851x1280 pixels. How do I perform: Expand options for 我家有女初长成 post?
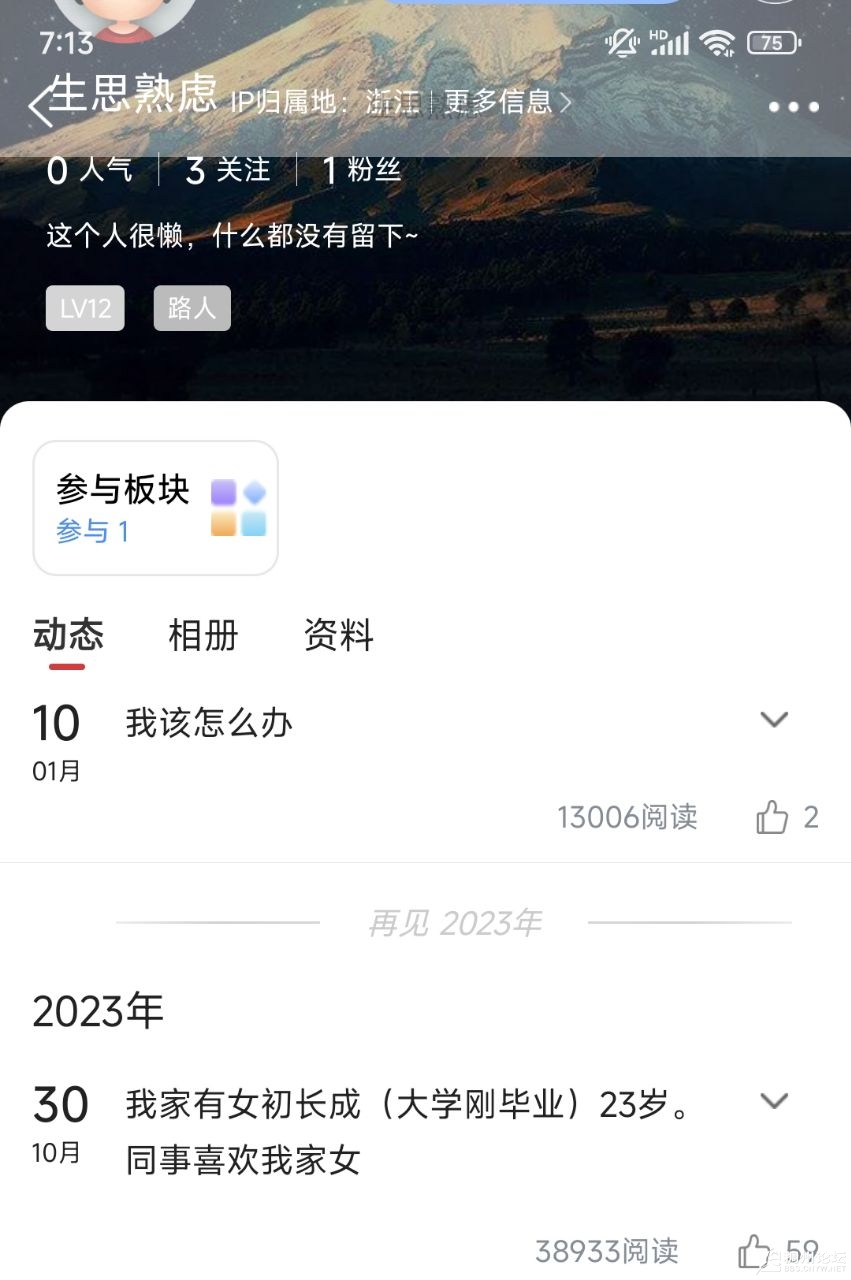tap(774, 1101)
